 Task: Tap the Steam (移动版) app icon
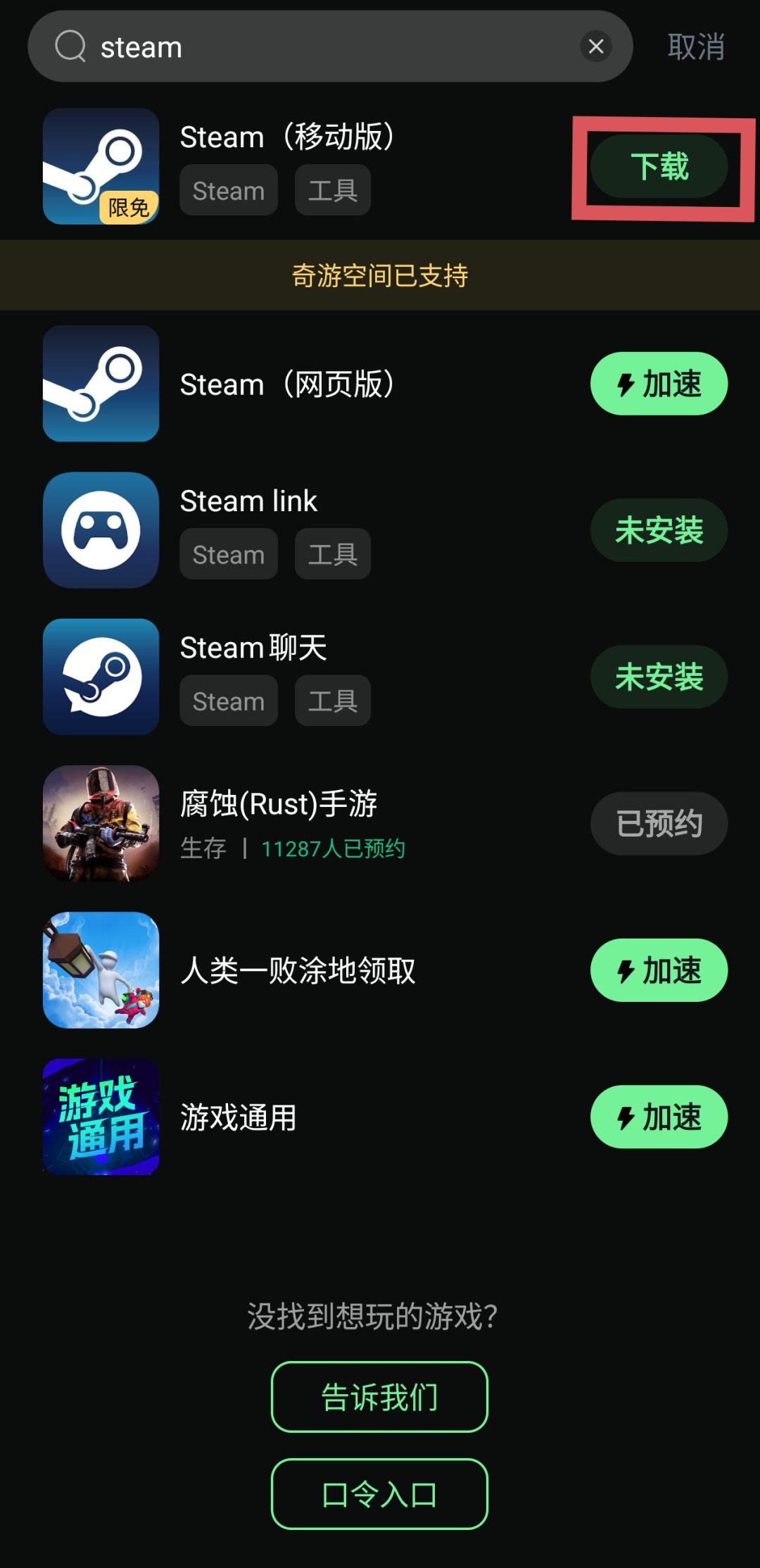(x=101, y=166)
